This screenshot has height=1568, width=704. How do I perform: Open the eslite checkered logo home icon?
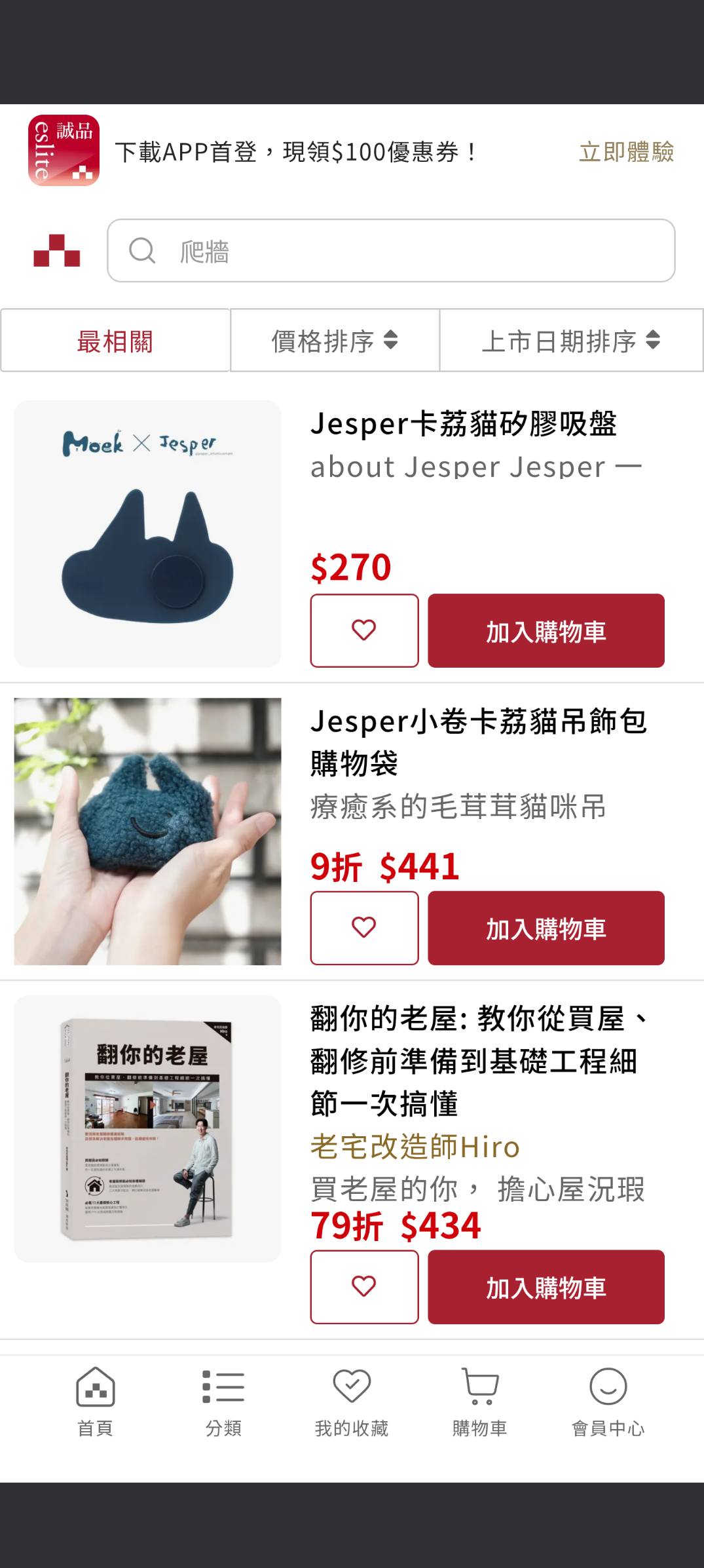pyautogui.click(x=57, y=250)
